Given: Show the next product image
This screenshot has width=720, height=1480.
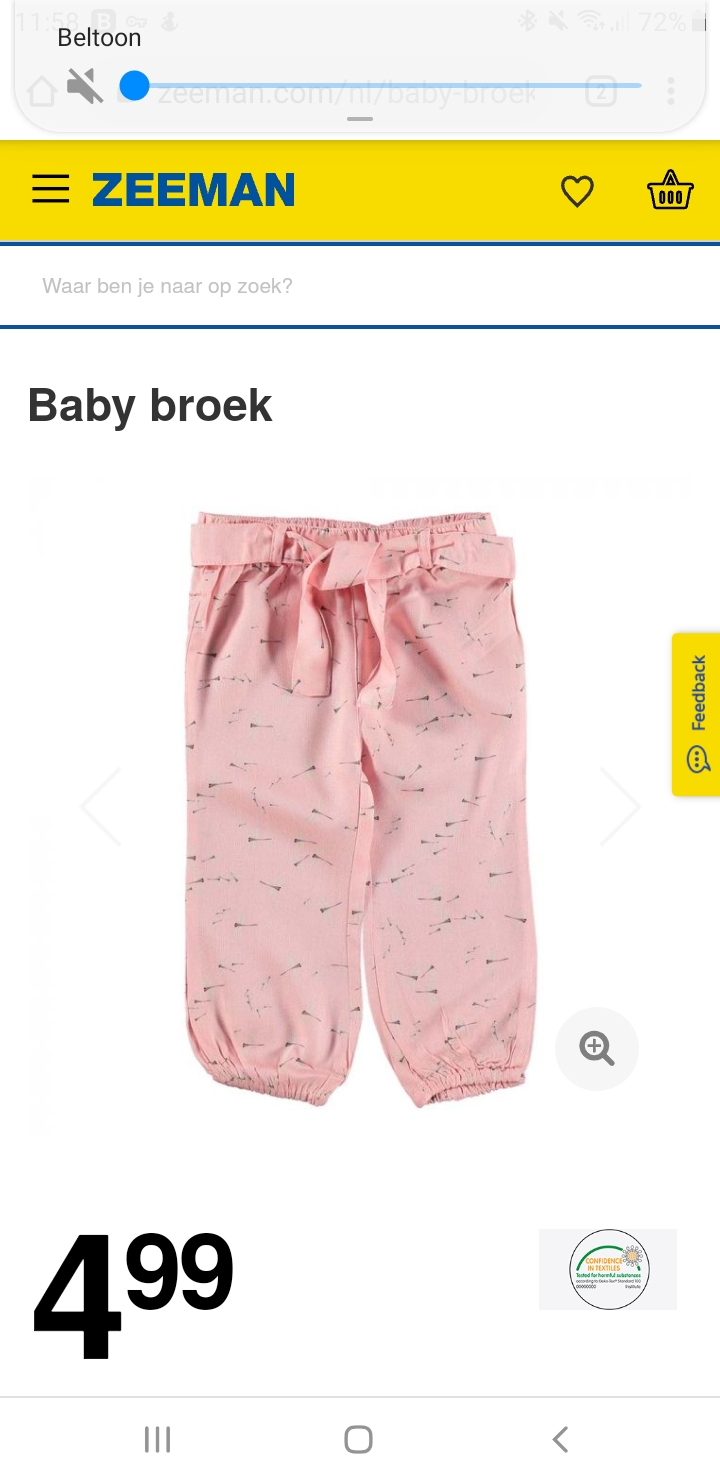Looking at the screenshot, I should (x=620, y=806).
